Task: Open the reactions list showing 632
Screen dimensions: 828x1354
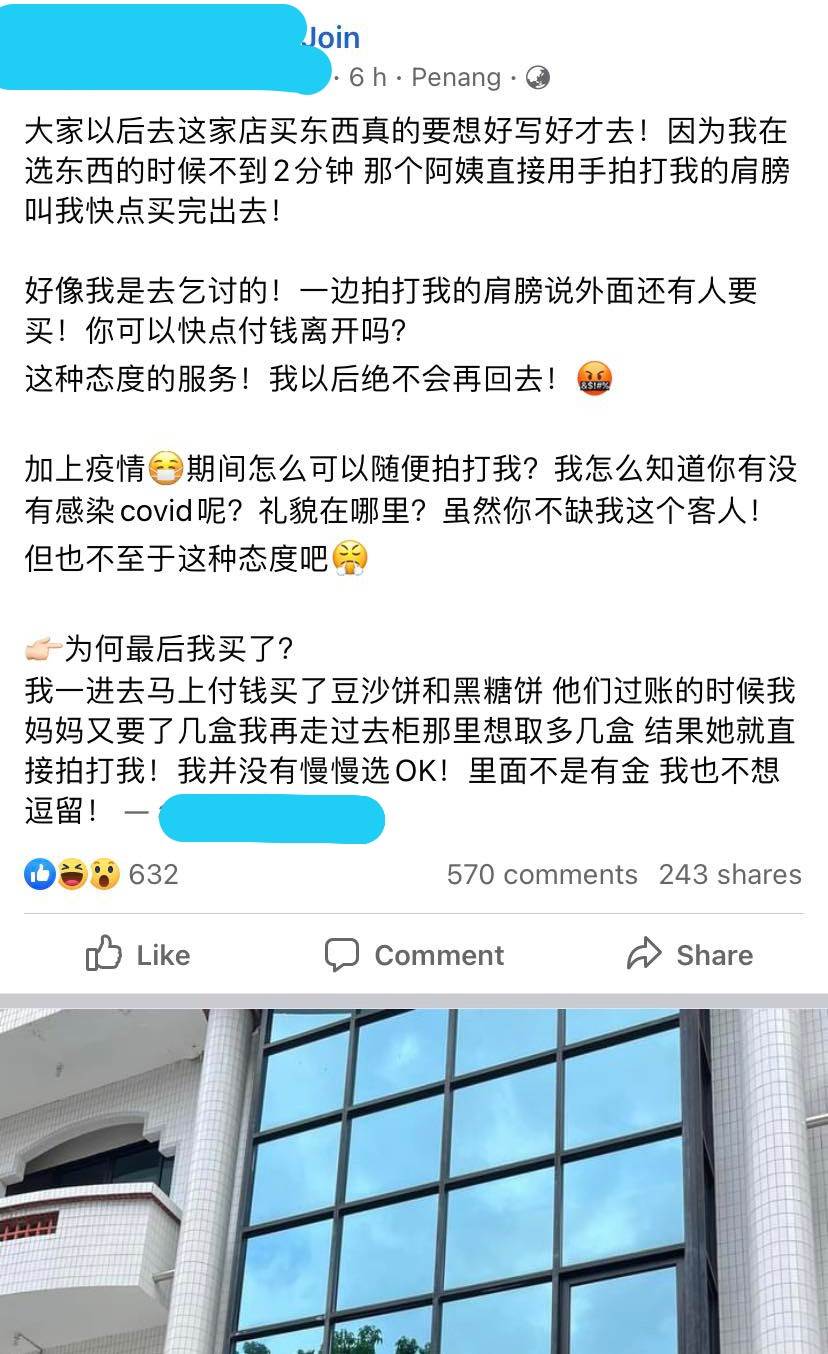Action: point(102,874)
